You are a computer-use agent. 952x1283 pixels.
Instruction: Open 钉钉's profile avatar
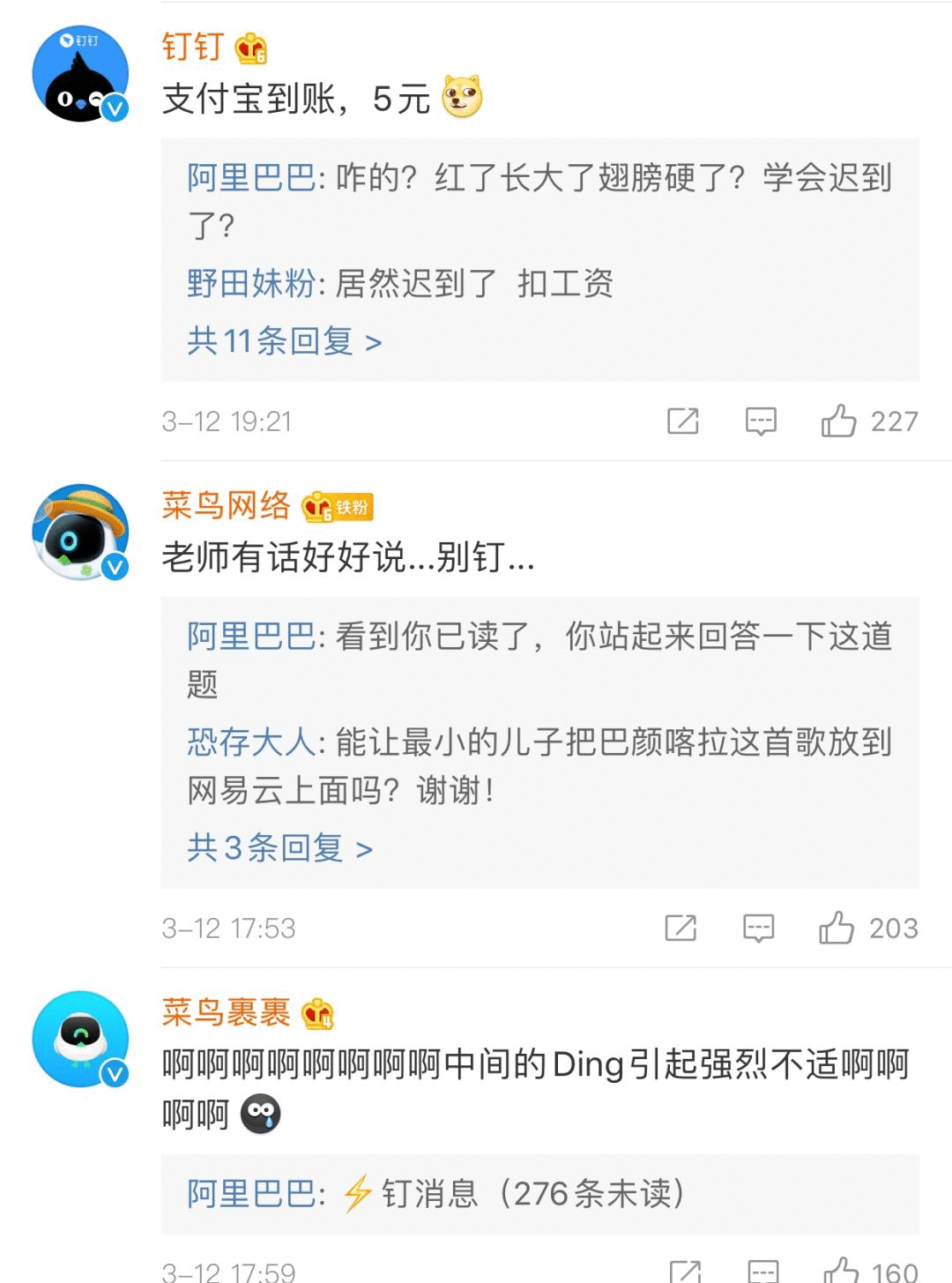(80, 74)
